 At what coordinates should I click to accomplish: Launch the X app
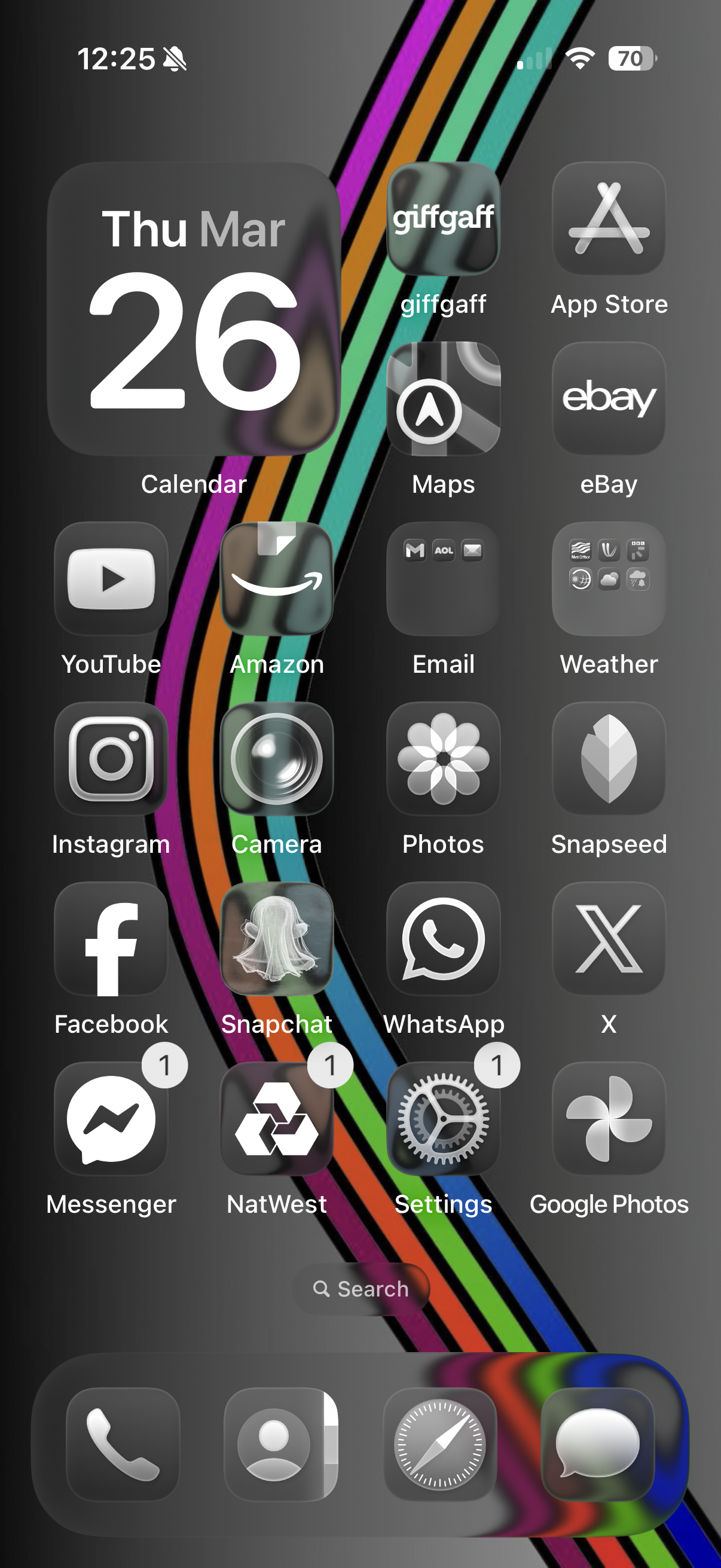[x=609, y=939]
